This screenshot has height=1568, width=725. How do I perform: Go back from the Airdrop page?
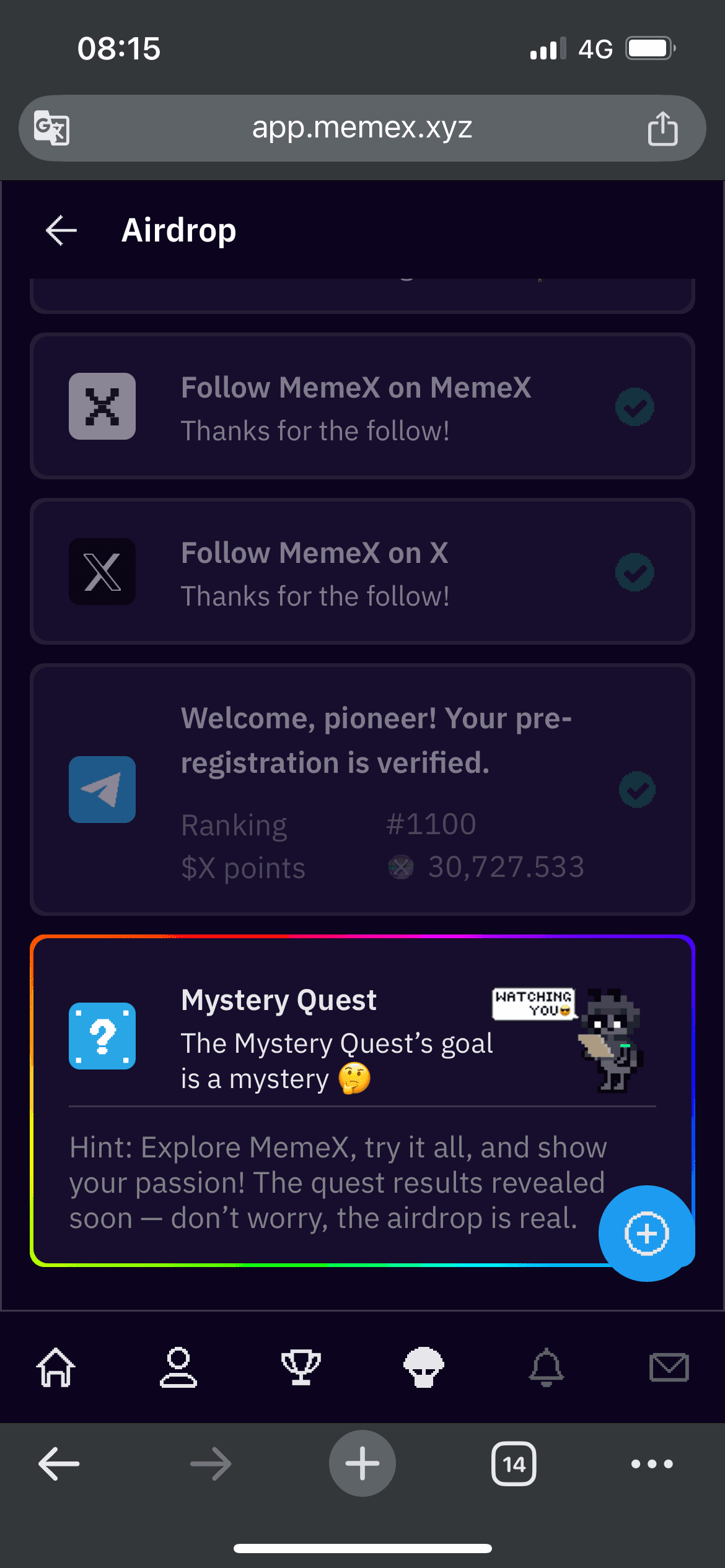(x=61, y=230)
